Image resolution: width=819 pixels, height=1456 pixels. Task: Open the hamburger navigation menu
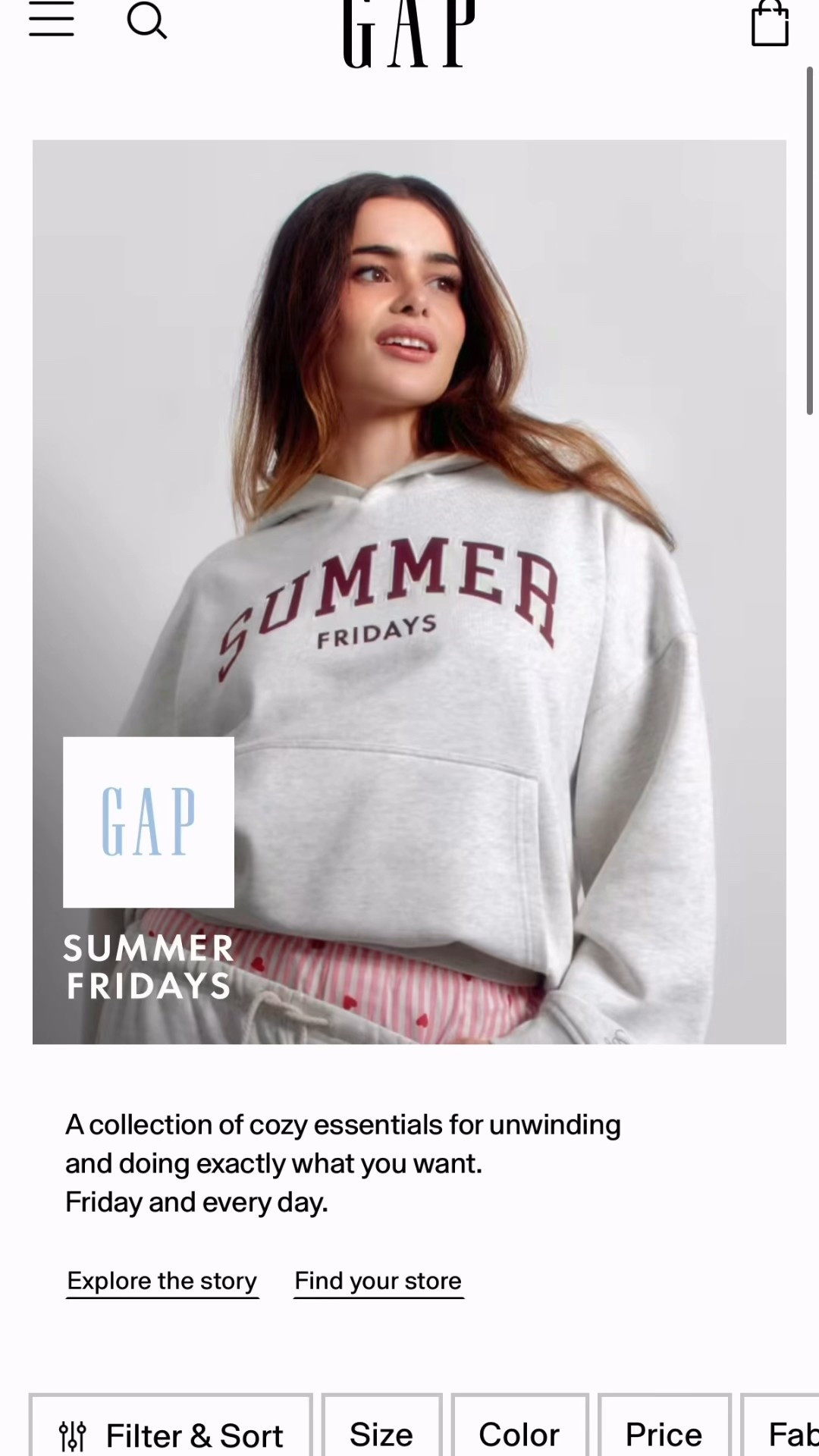[x=51, y=21]
